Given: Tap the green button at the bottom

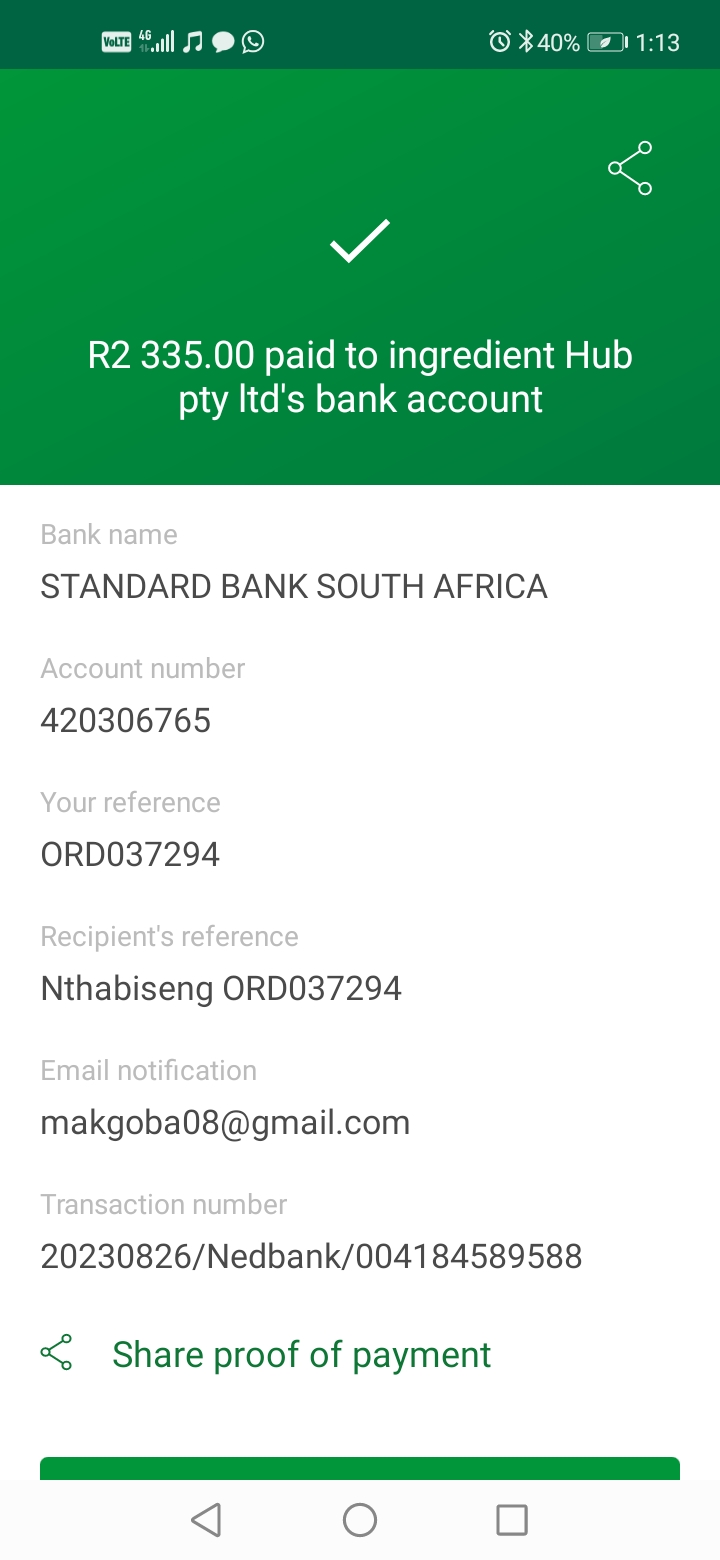Looking at the screenshot, I should click(360, 1468).
